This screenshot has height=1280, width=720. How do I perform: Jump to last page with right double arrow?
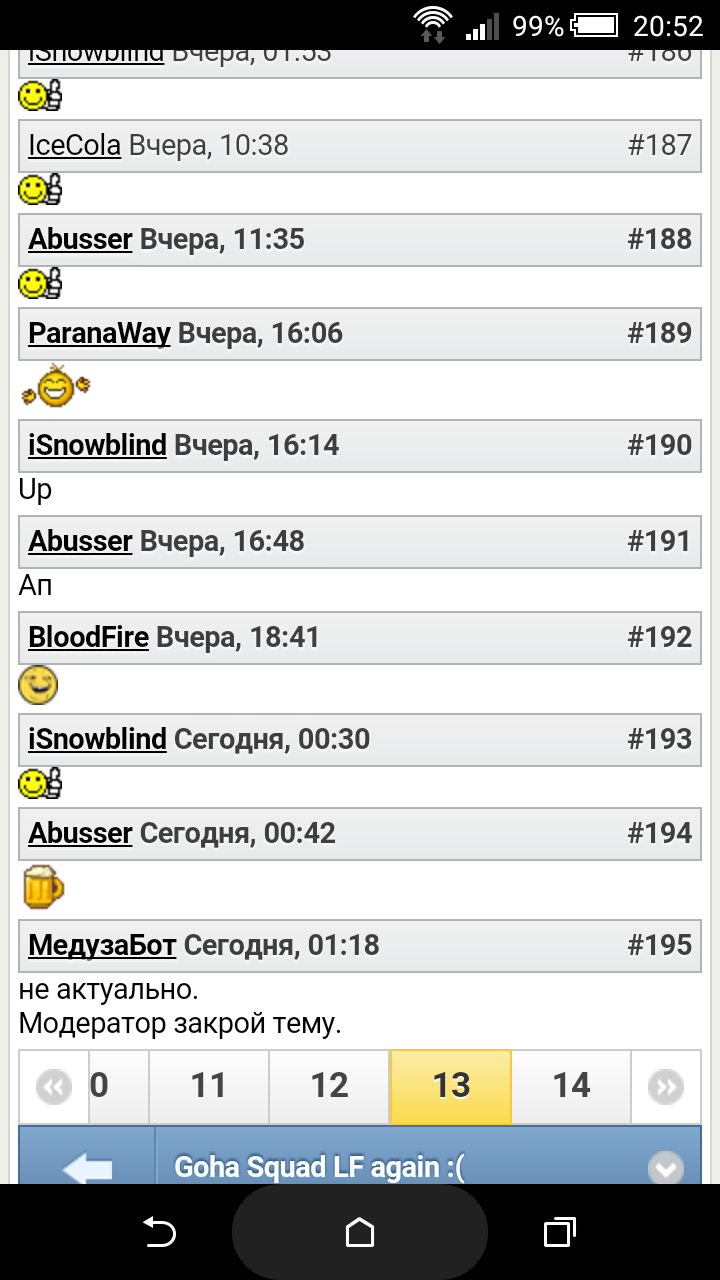pos(665,1087)
